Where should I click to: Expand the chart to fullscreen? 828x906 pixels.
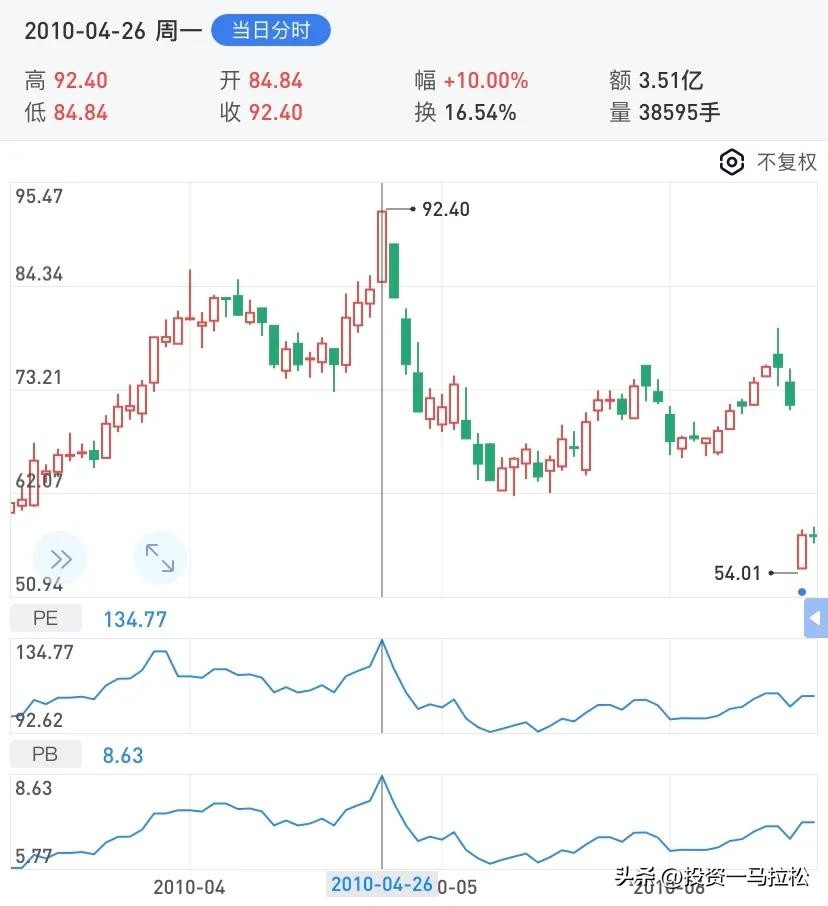(x=160, y=558)
